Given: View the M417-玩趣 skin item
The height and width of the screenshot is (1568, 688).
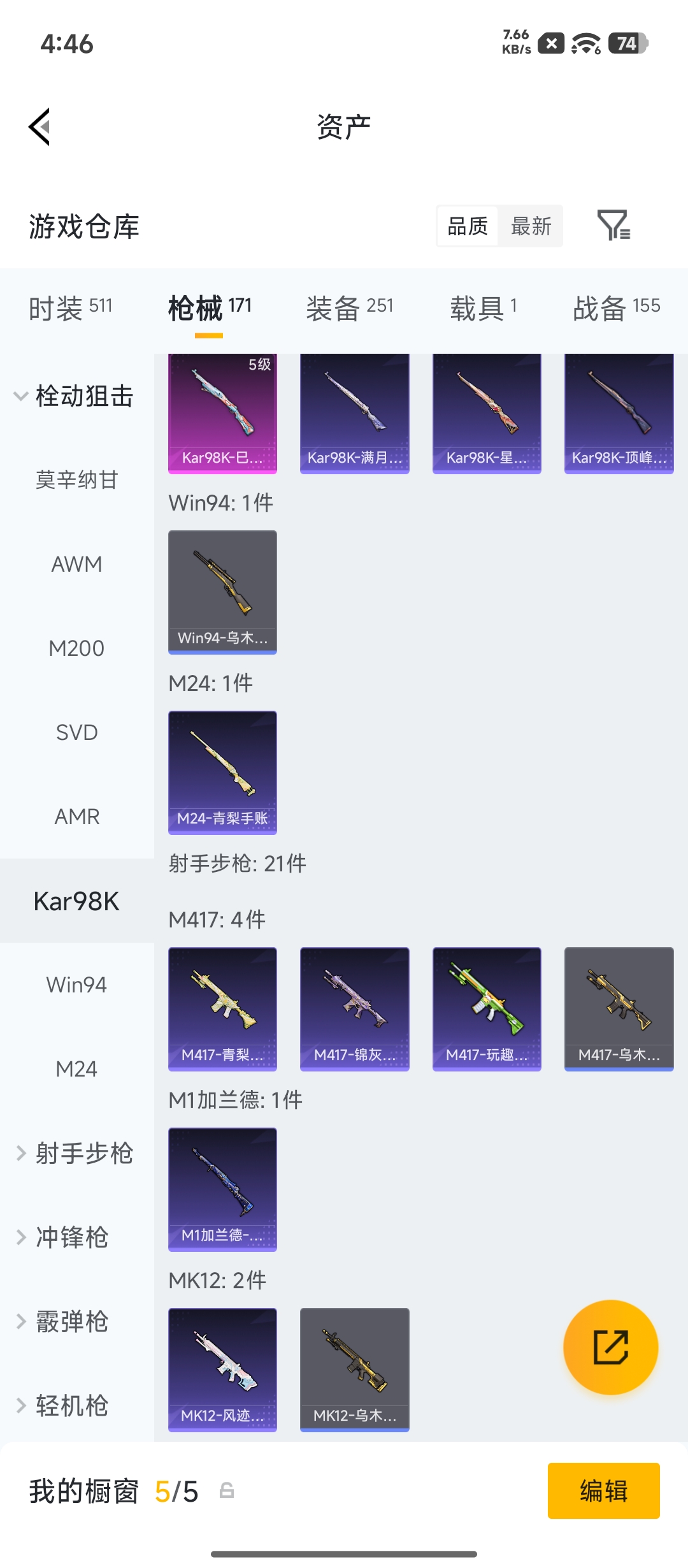Looking at the screenshot, I should pyautogui.click(x=487, y=1009).
